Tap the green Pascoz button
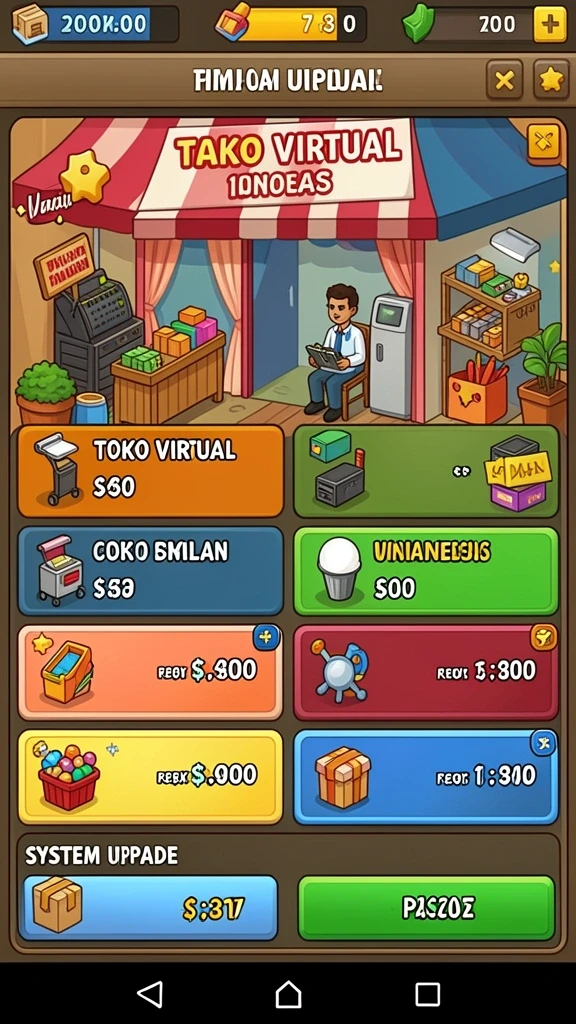576x1024 pixels. click(426, 908)
